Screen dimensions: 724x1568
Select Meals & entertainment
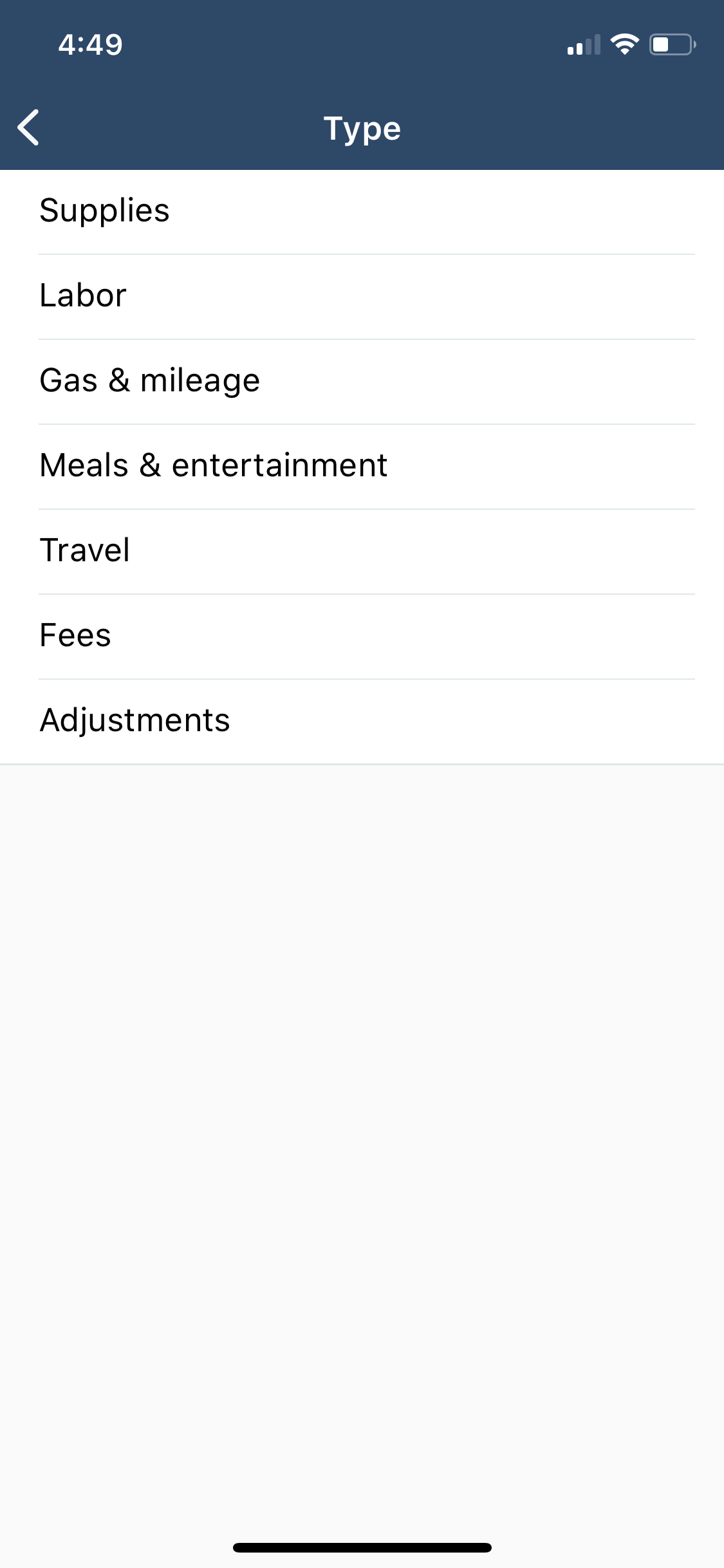(362, 467)
